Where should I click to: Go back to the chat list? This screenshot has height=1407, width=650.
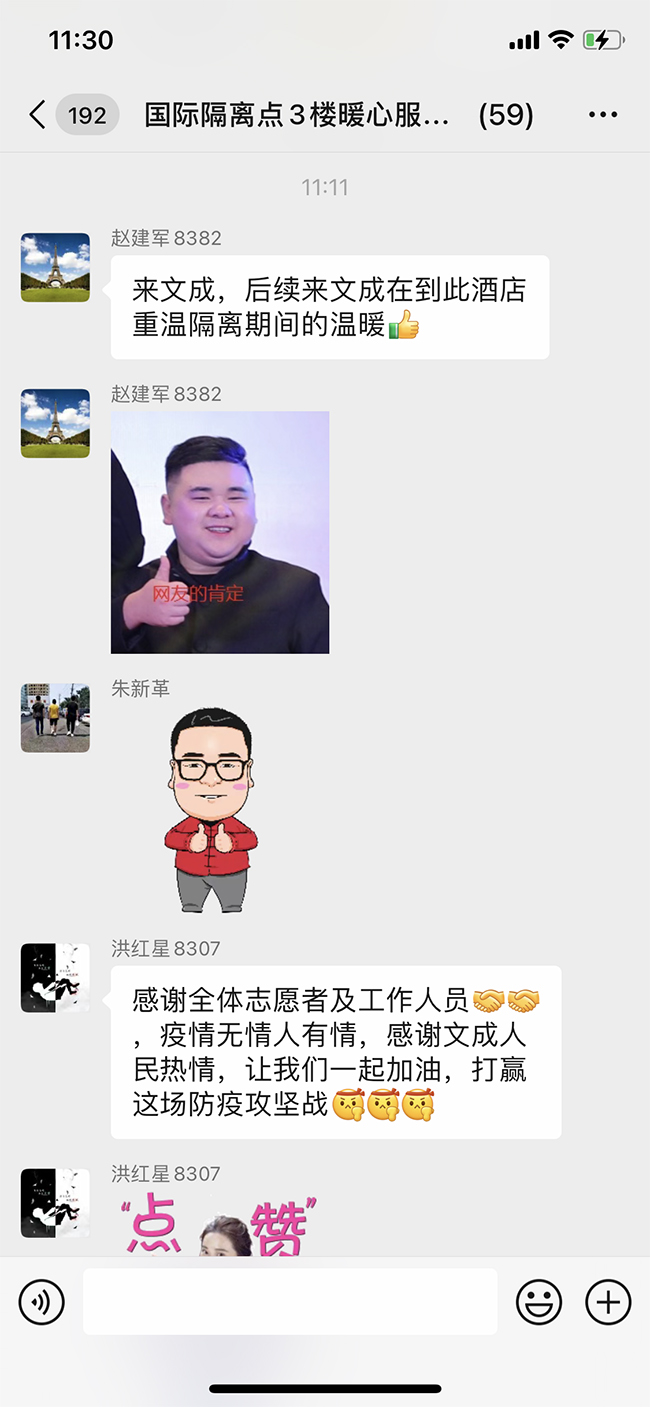pos(38,115)
